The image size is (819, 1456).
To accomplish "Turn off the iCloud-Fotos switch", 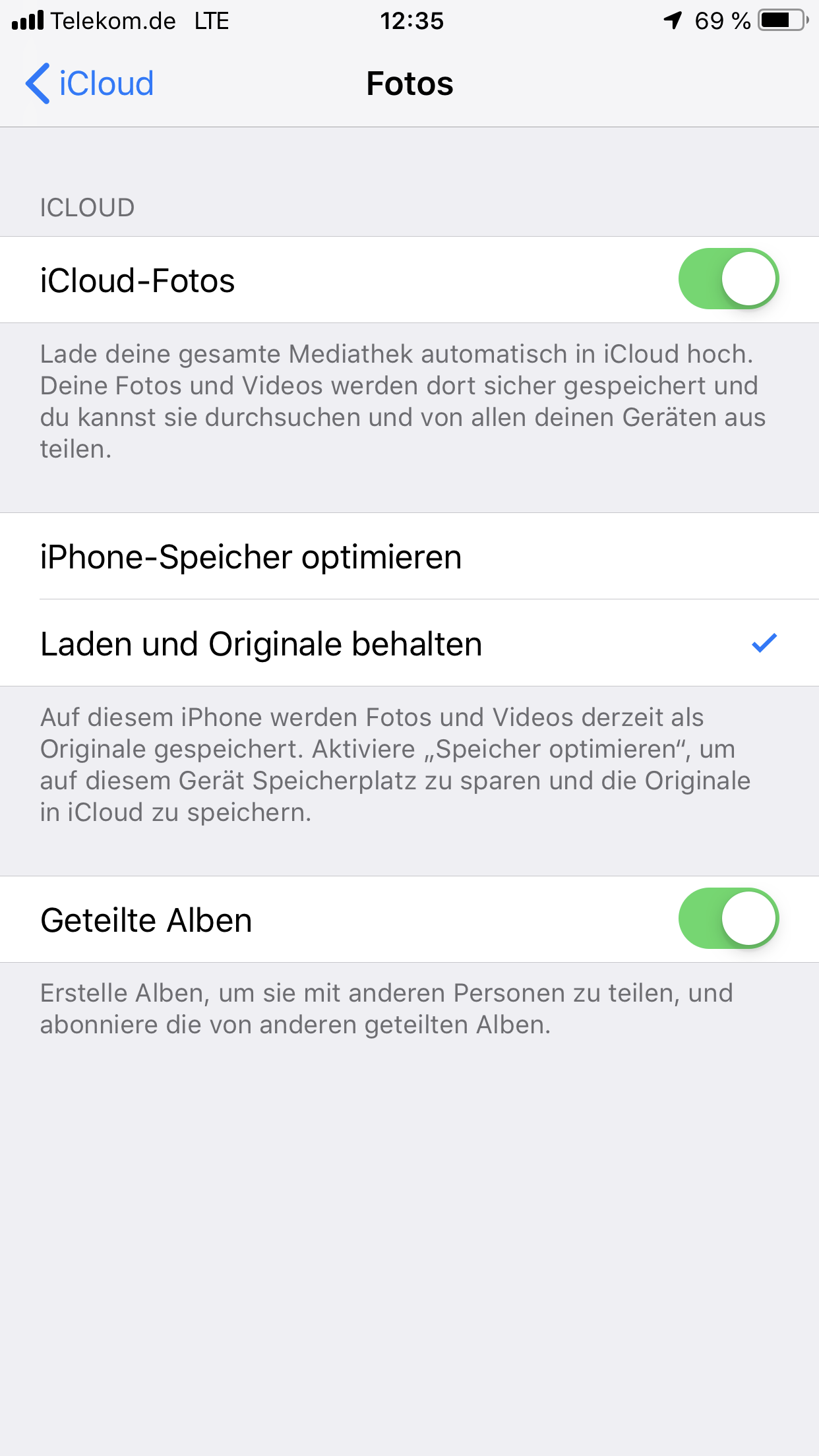I will (x=728, y=279).
